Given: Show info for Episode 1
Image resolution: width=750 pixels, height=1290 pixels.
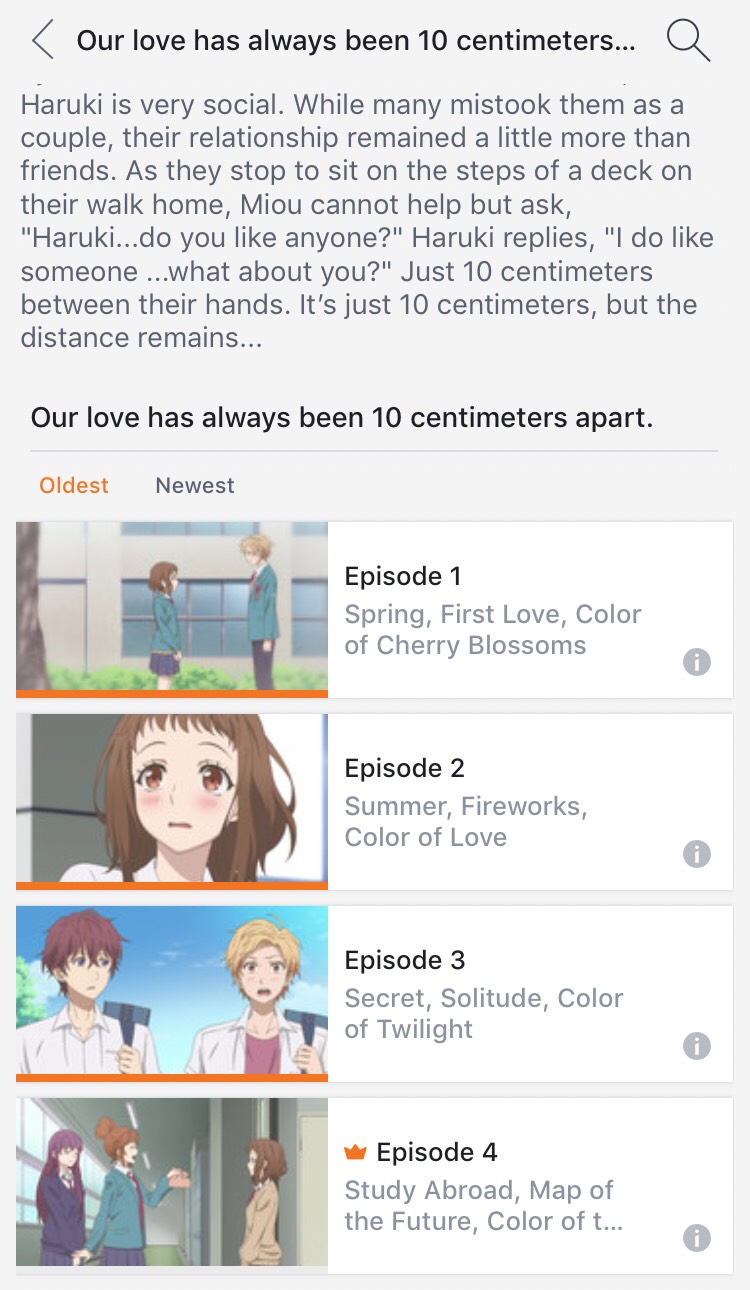Looking at the screenshot, I should tap(696, 662).
